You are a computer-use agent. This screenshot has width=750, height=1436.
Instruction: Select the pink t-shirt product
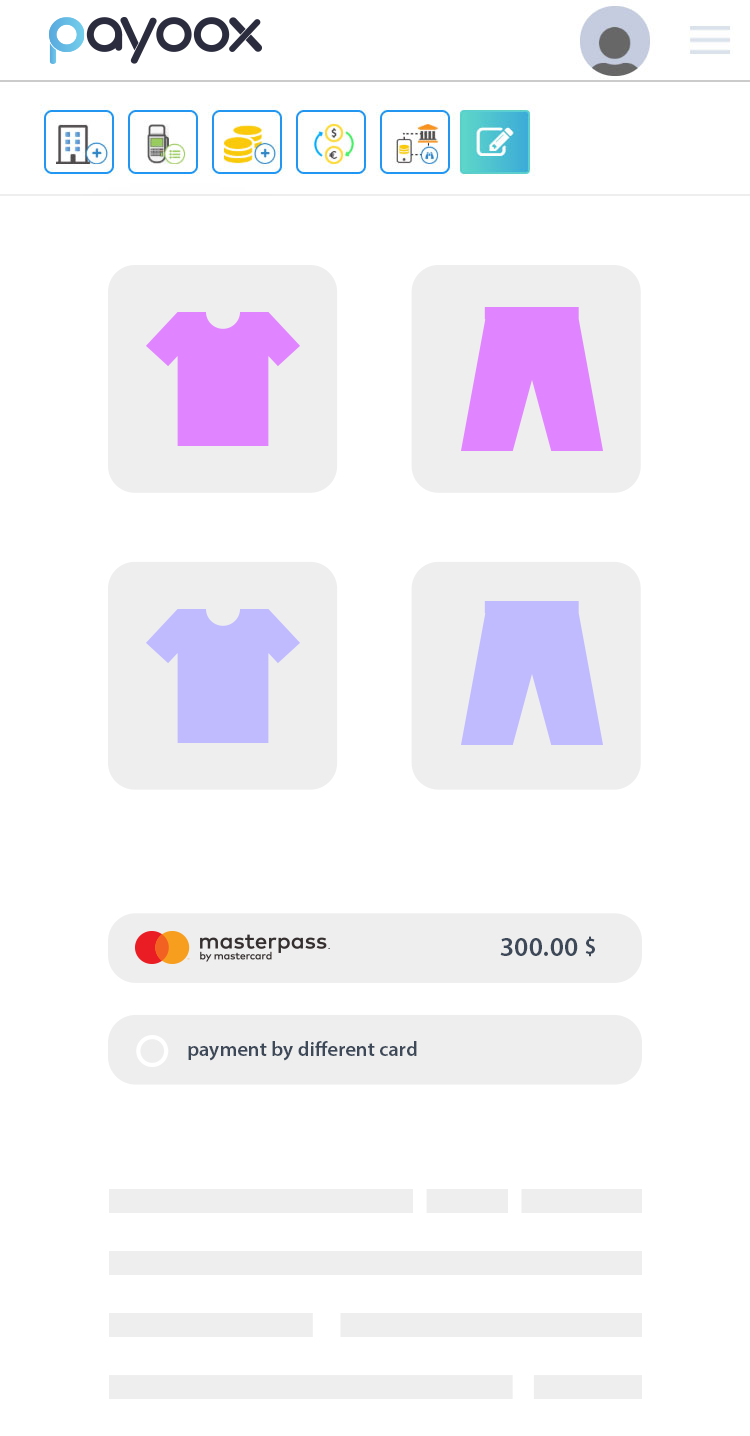click(x=222, y=379)
